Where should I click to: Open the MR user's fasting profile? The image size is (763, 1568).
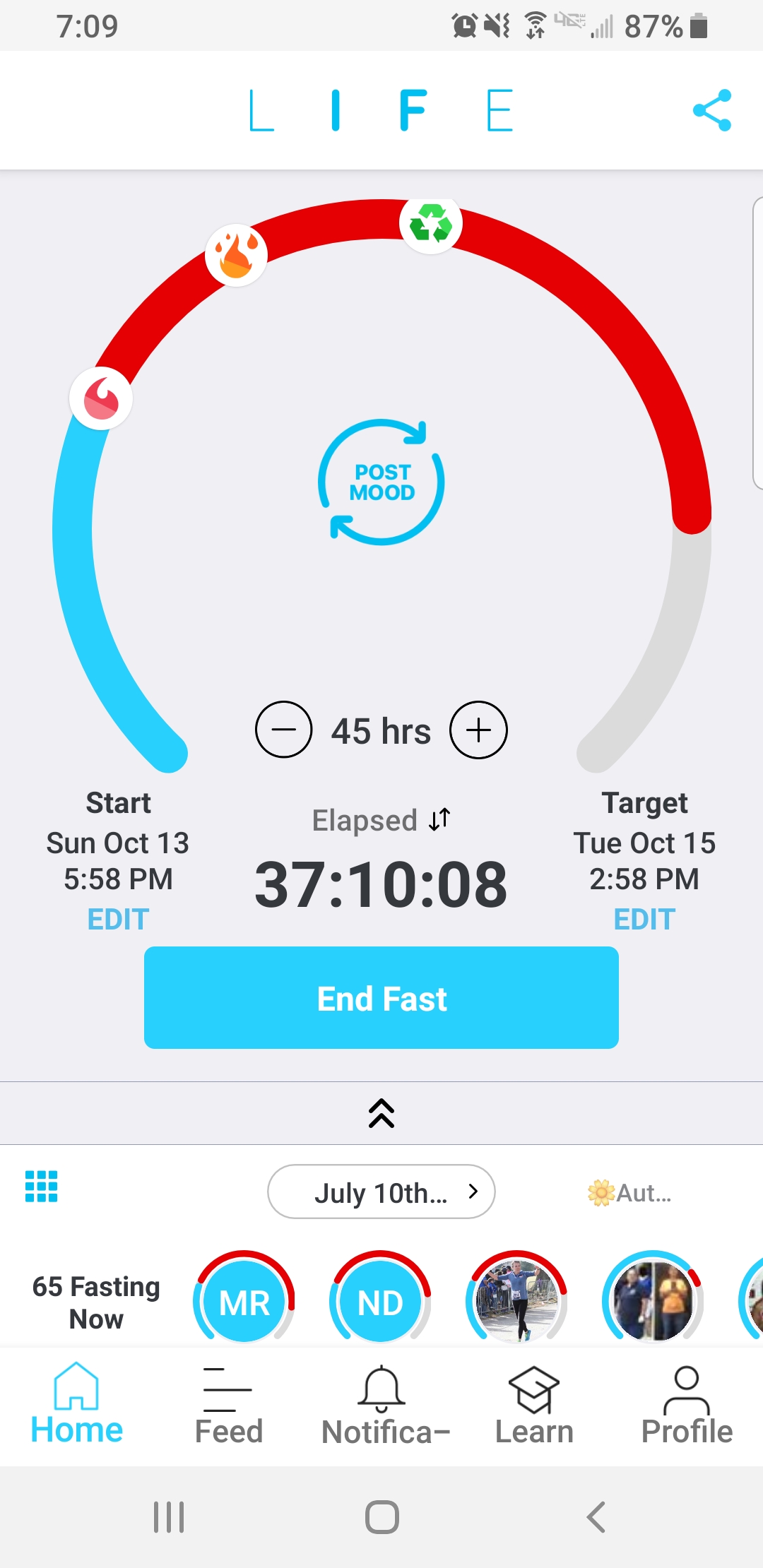click(244, 1301)
